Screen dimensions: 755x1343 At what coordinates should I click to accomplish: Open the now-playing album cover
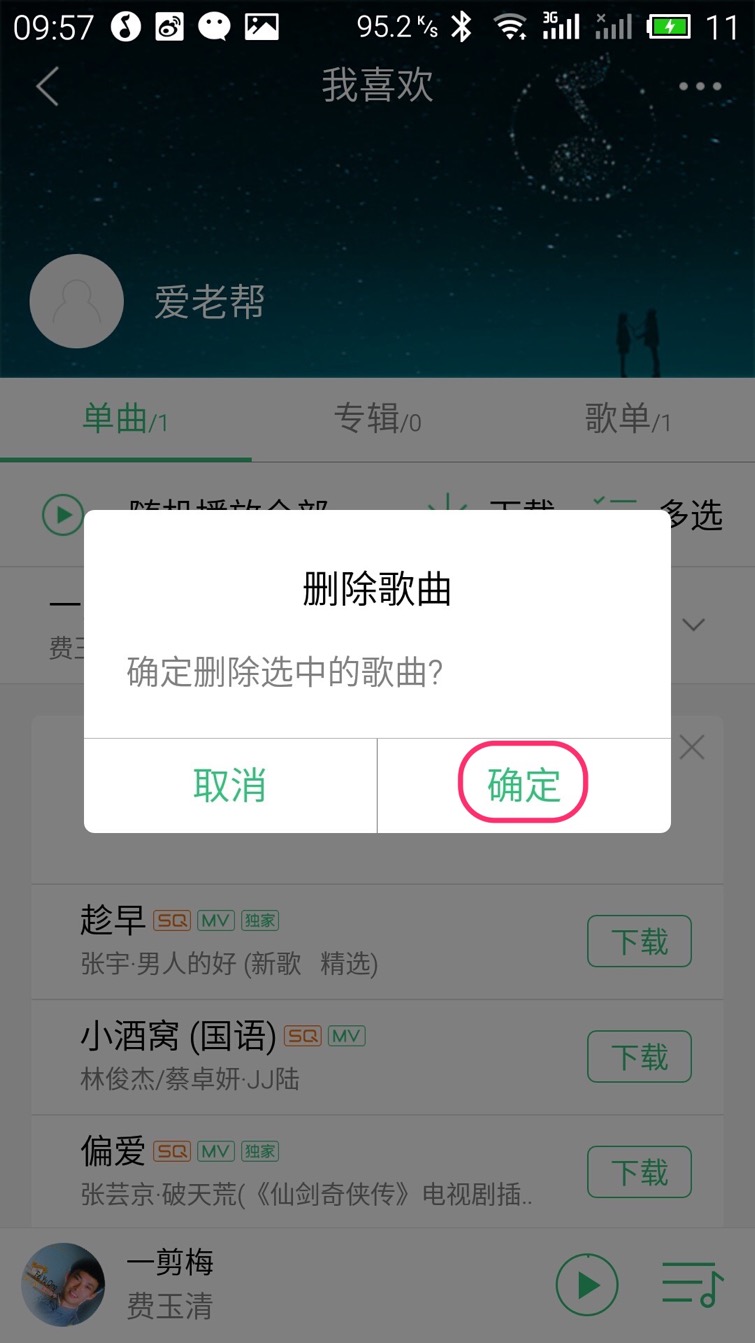[x=63, y=1285]
